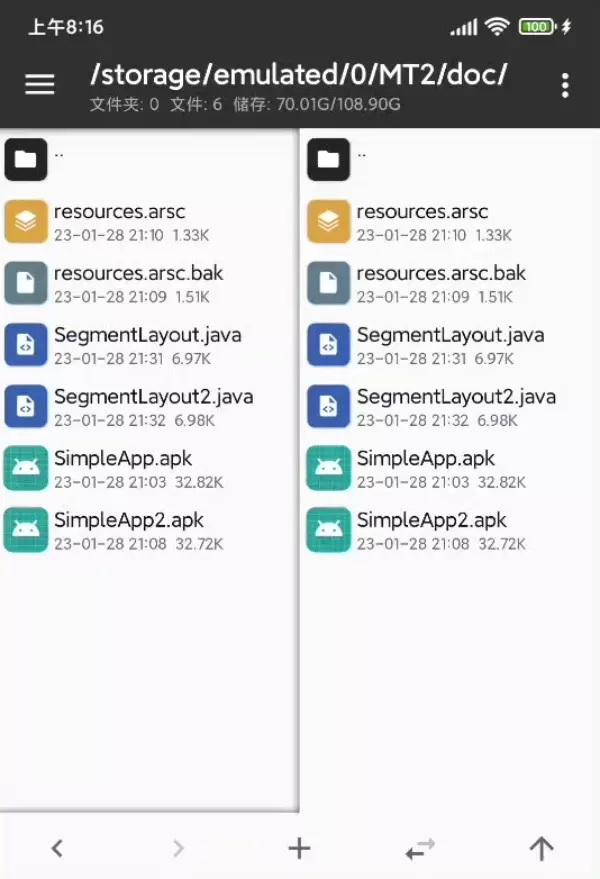This screenshot has width=600, height=879.
Task: Go back with the bottom left chevron
Action: pos(57,849)
